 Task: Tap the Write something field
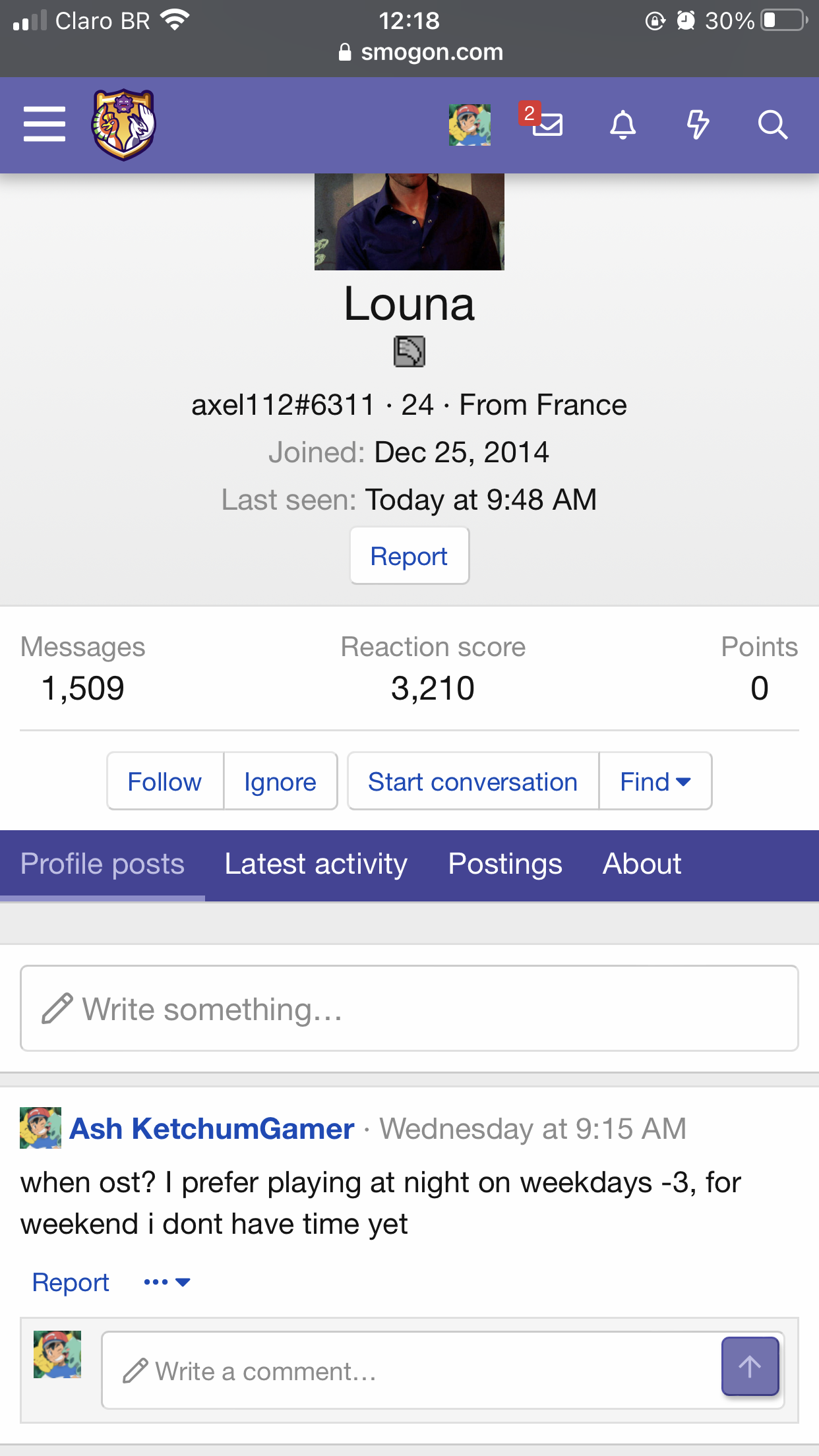409,1009
